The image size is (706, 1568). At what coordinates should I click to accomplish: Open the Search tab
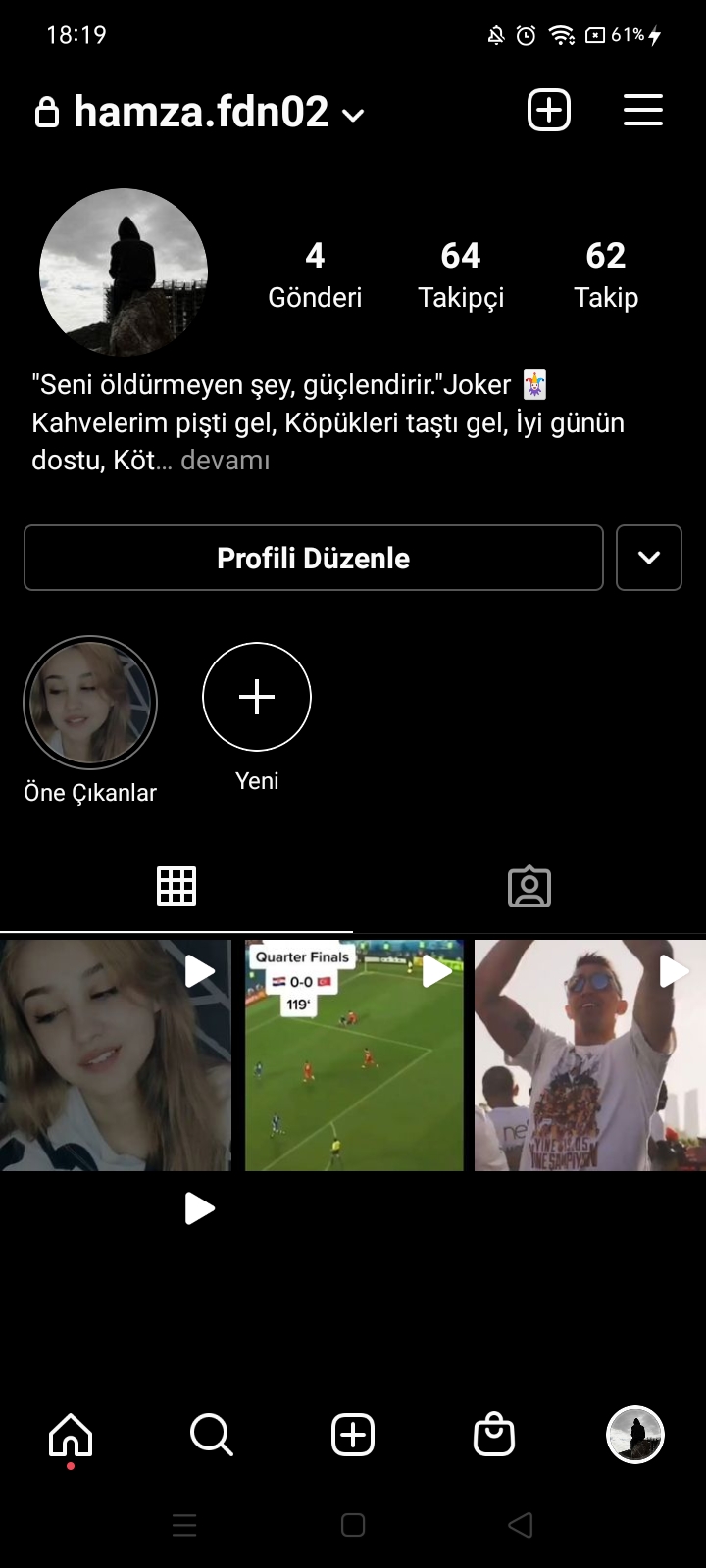(x=212, y=1436)
